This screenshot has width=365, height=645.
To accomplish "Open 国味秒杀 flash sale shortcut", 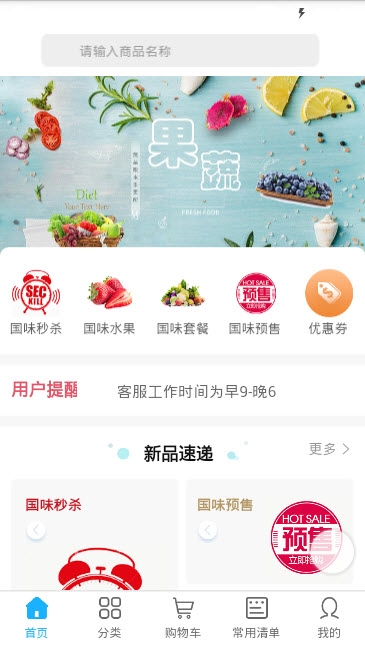I will [x=36, y=302].
